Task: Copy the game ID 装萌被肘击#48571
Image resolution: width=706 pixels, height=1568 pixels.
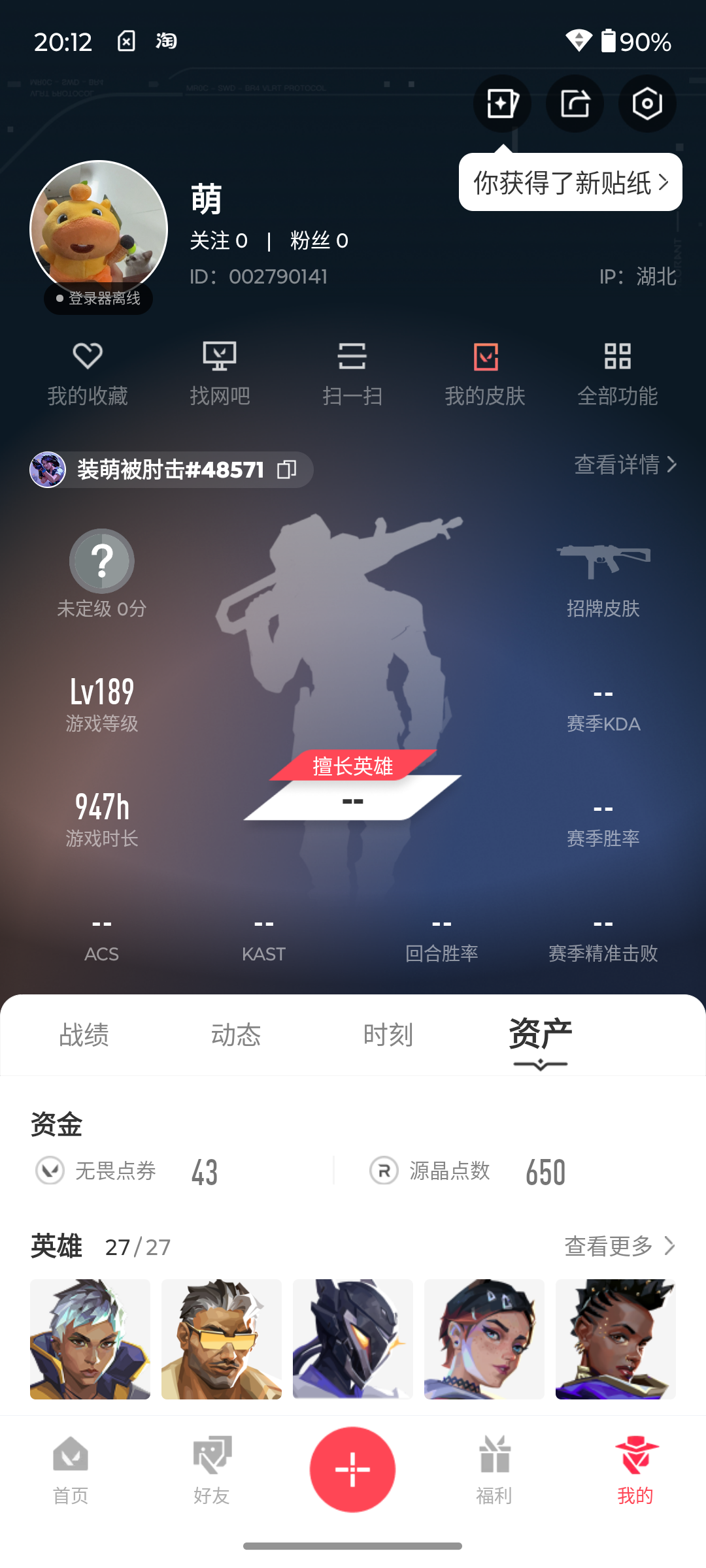Action: coord(287,469)
